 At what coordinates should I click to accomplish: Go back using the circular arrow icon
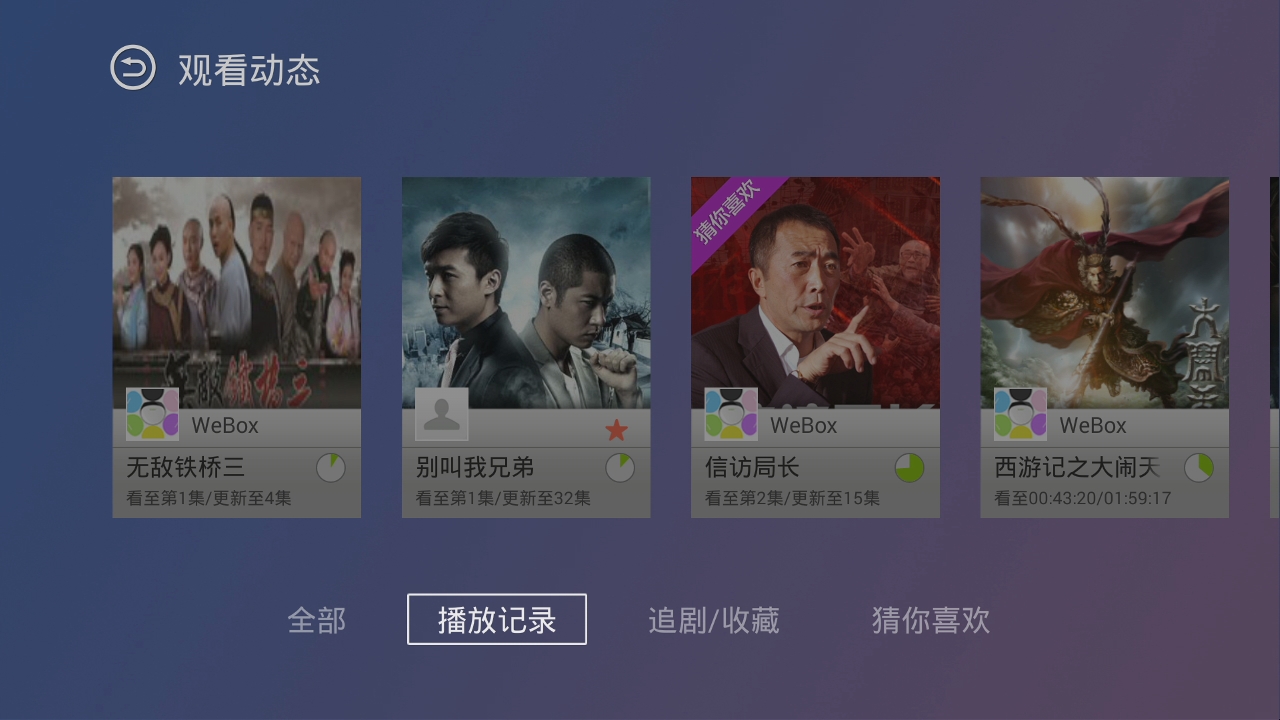(133, 69)
